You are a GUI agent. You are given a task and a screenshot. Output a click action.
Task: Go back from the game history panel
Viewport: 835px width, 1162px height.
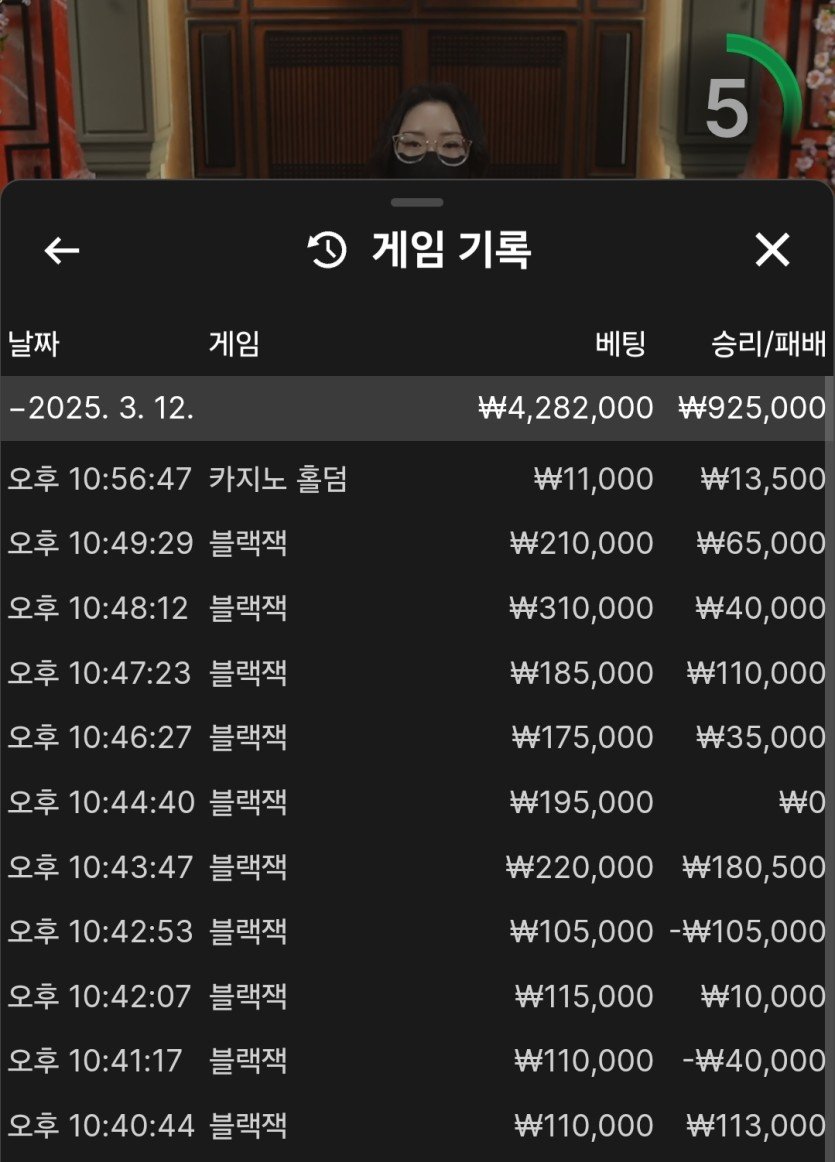pos(62,251)
